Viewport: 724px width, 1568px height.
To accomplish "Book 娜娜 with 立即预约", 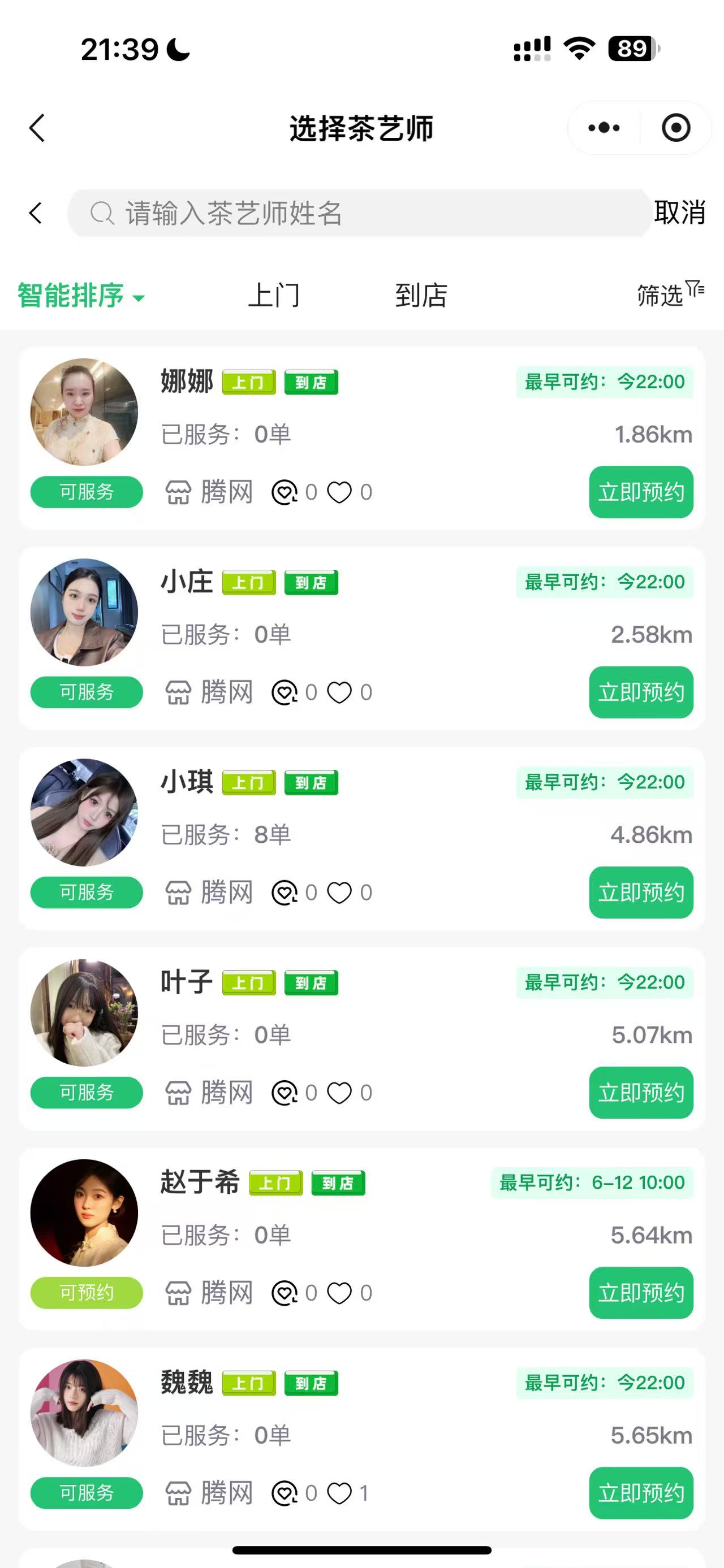I will click(641, 492).
